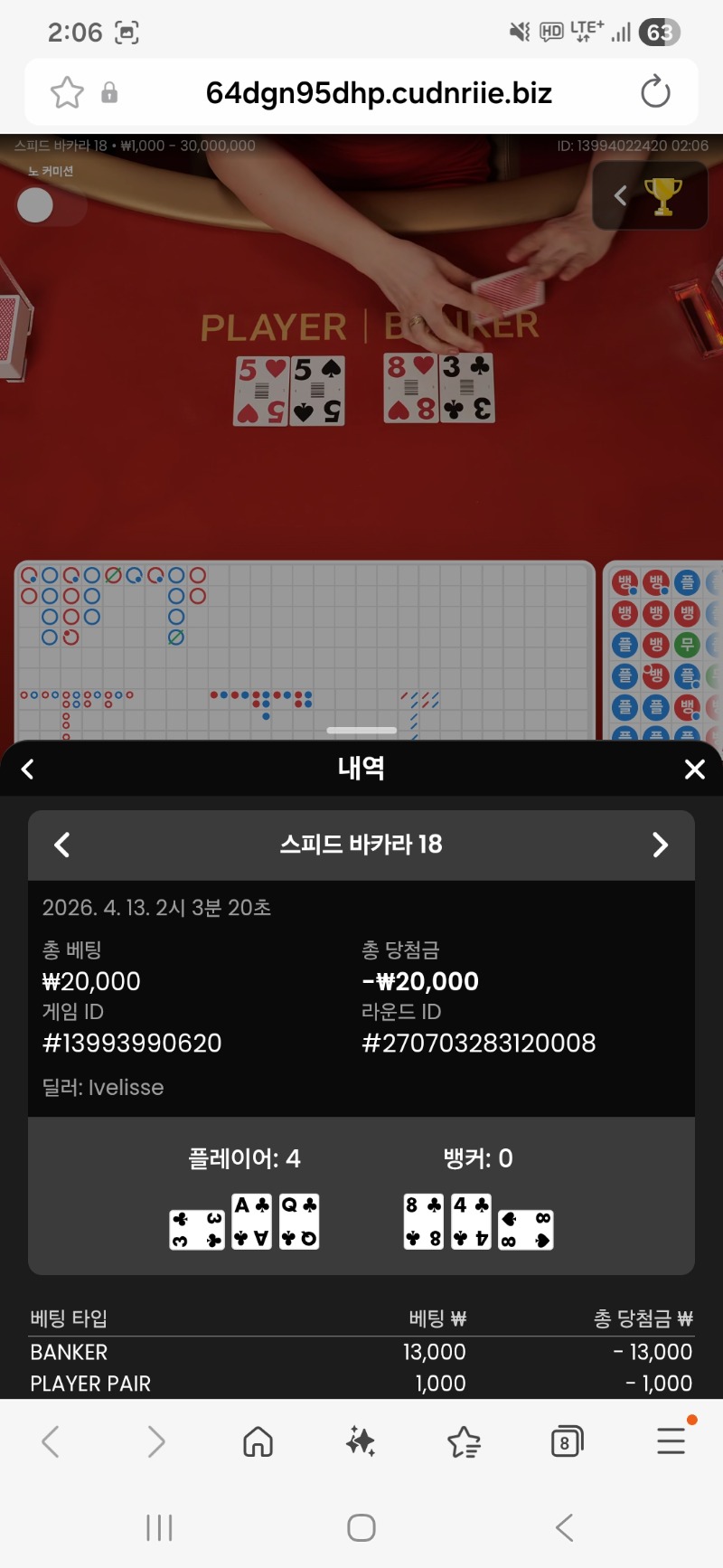Image resolution: width=723 pixels, height=1568 pixels.
Task: Close the 내역 history panel
Action: coord(694,770)
